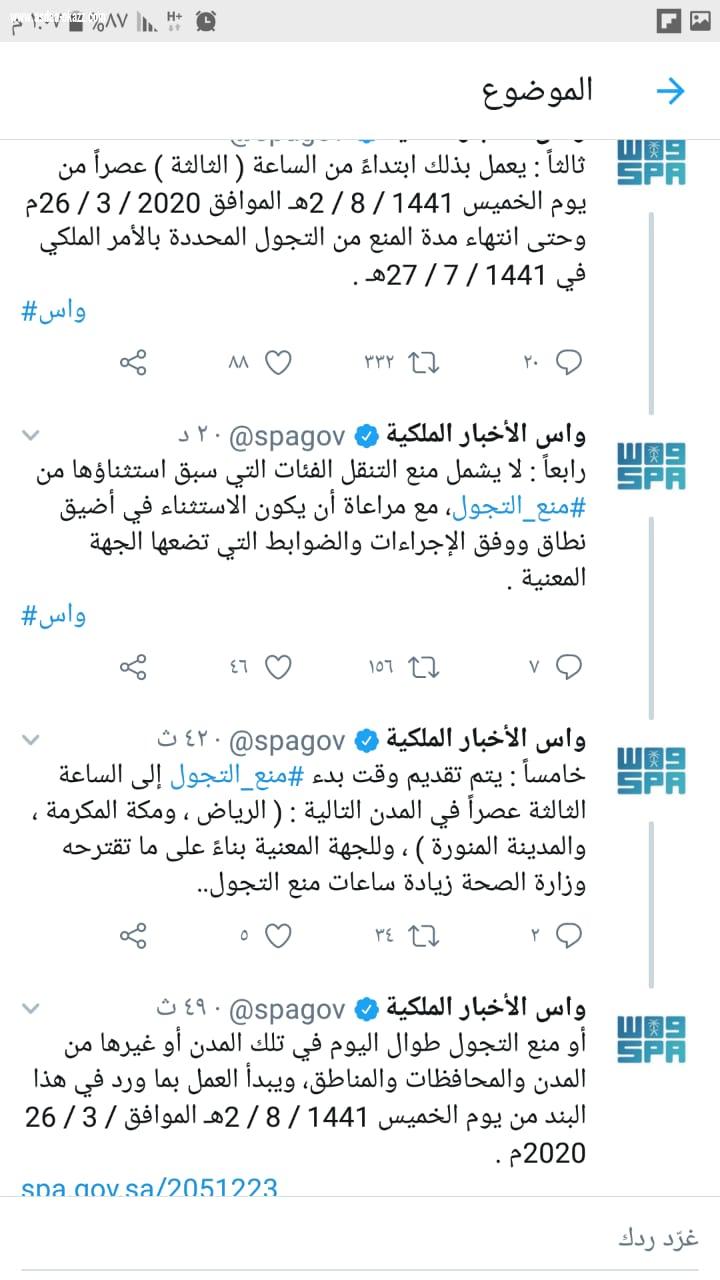
Task: Reply to the tweet starting with رابعاً
Action: [568, 666]
